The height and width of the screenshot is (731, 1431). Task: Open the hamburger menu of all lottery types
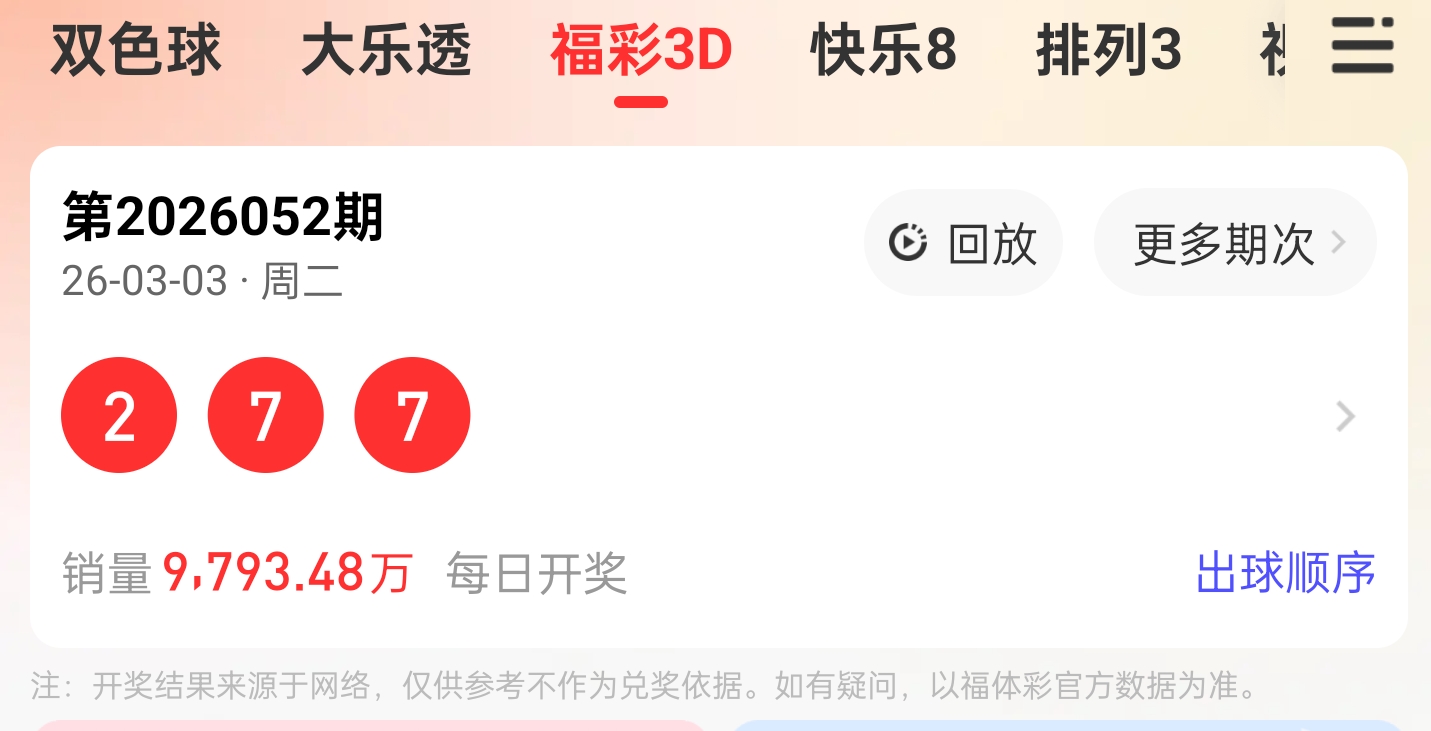pyautogui.click(x=1362, y=46)
